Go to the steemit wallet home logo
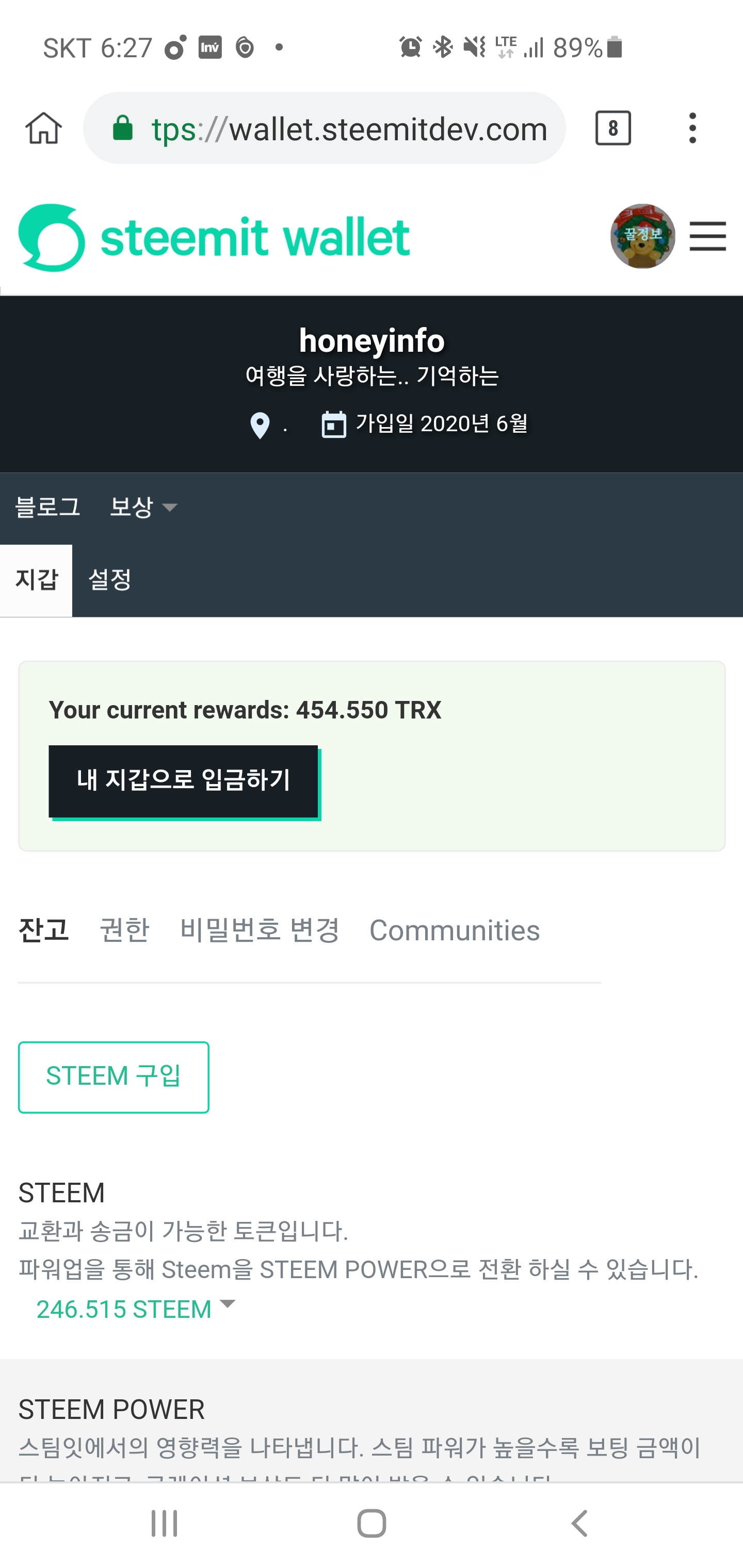Viewport: 743px width, 1568px height. (214, 237)
